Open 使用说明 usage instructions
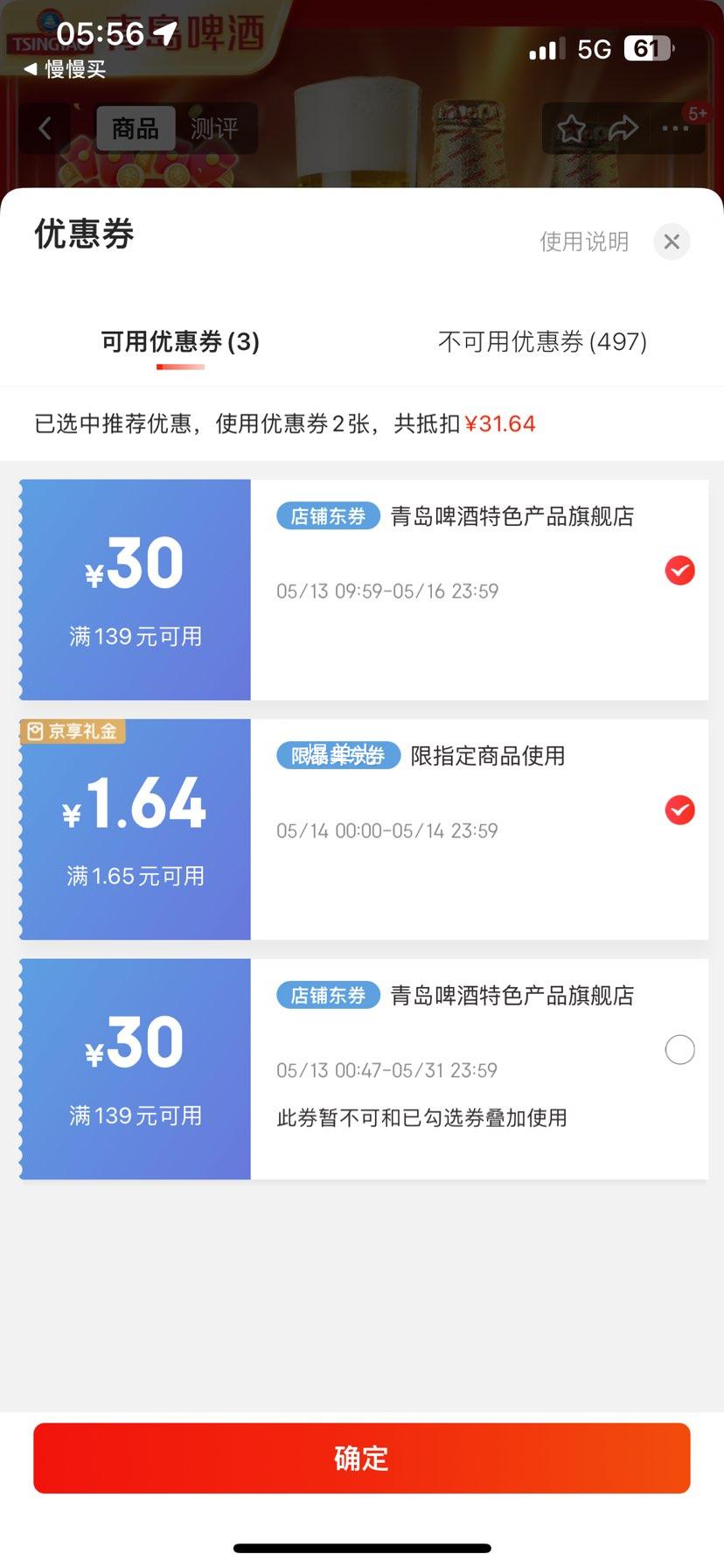The image size is (724, 1568). coord(584,241)
